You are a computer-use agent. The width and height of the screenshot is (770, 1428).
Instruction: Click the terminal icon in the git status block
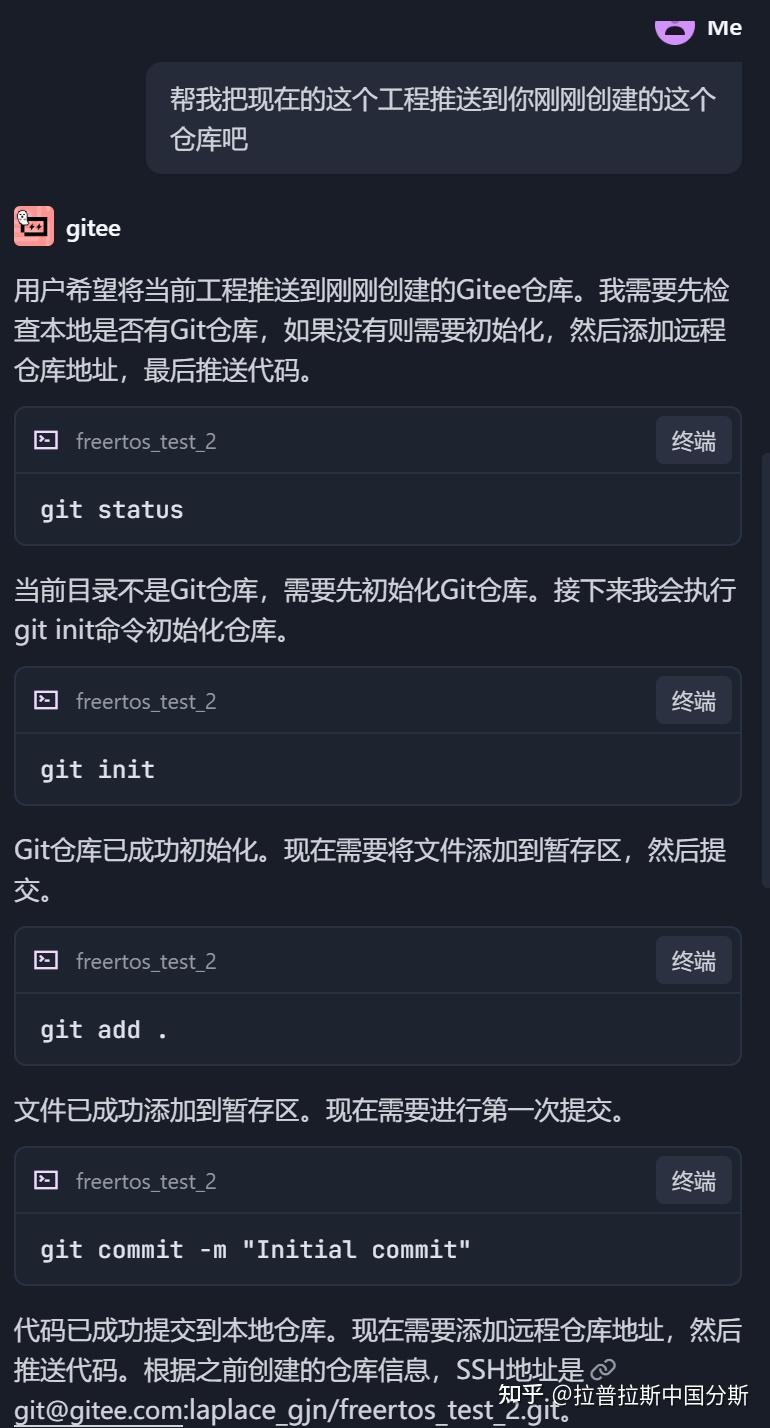[x=45, y=440]
